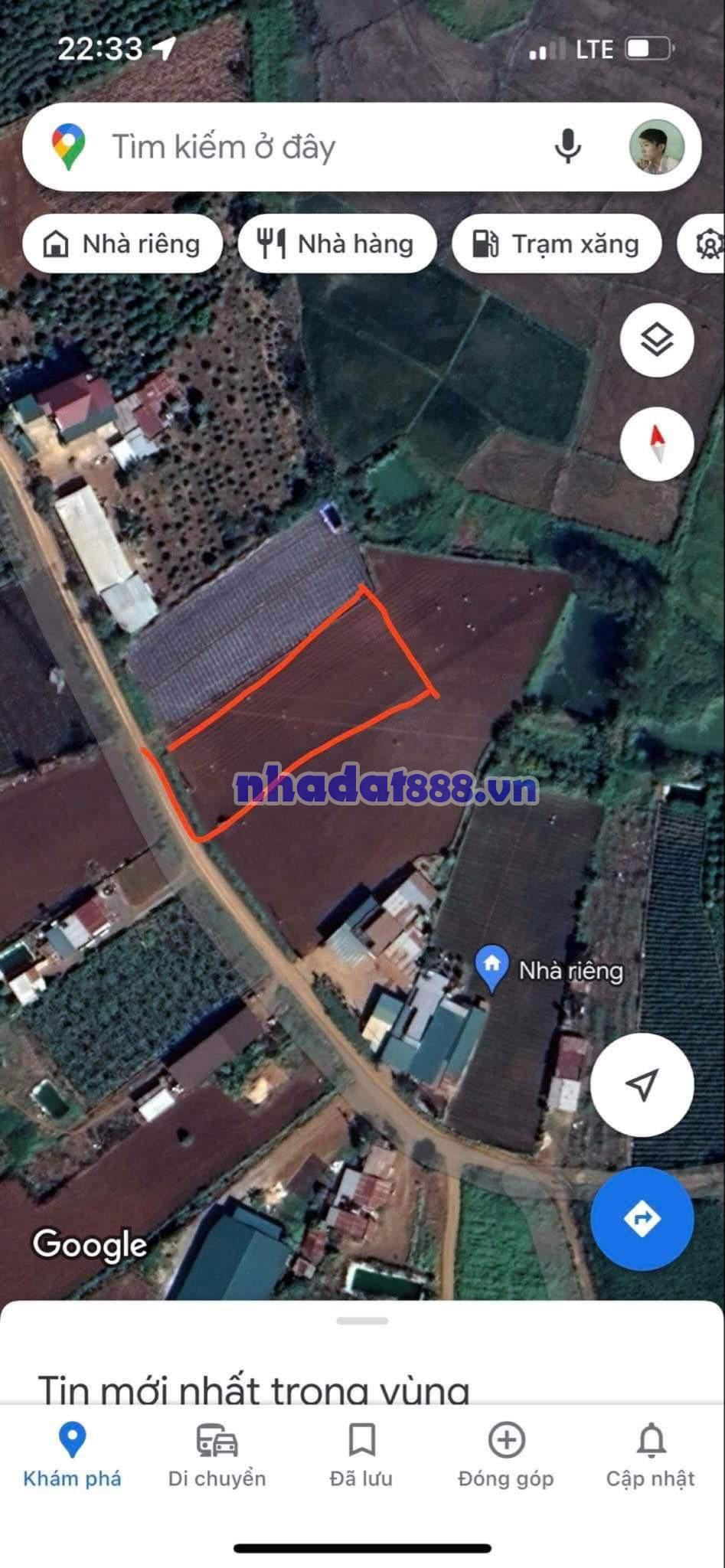
Task: Open the map layers selector
Action: coord(657,340)
